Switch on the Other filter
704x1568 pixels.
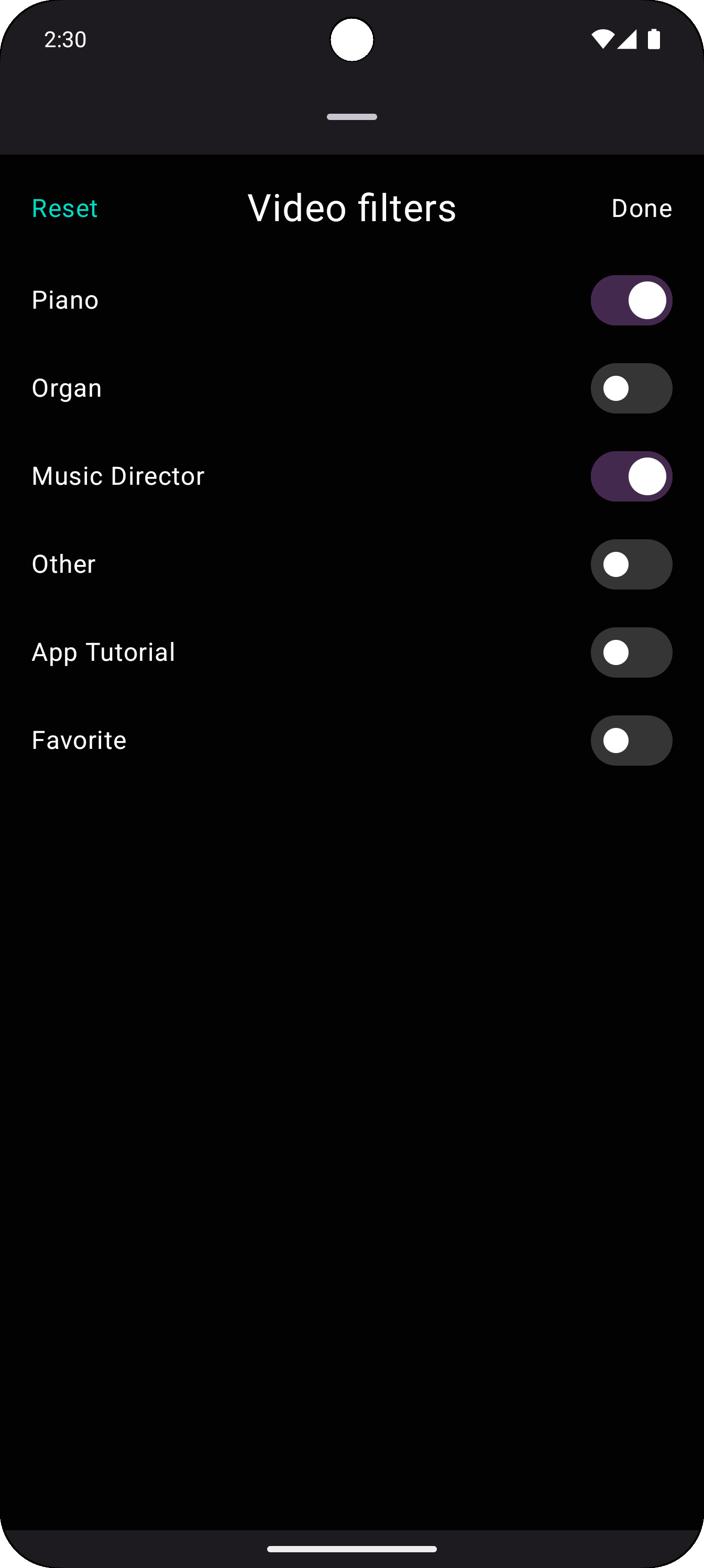631,564
